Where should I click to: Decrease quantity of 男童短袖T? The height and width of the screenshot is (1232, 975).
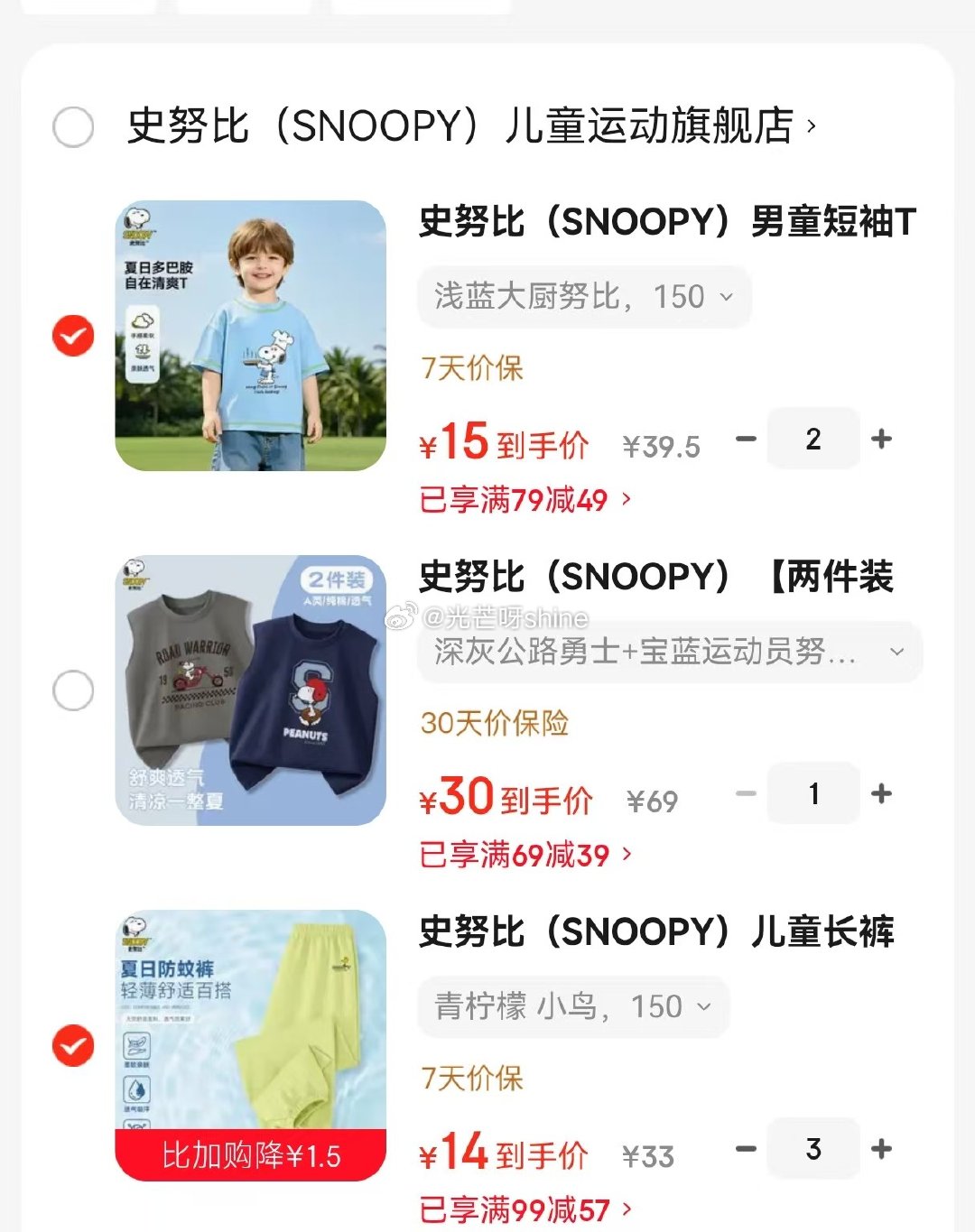(746, 439)
